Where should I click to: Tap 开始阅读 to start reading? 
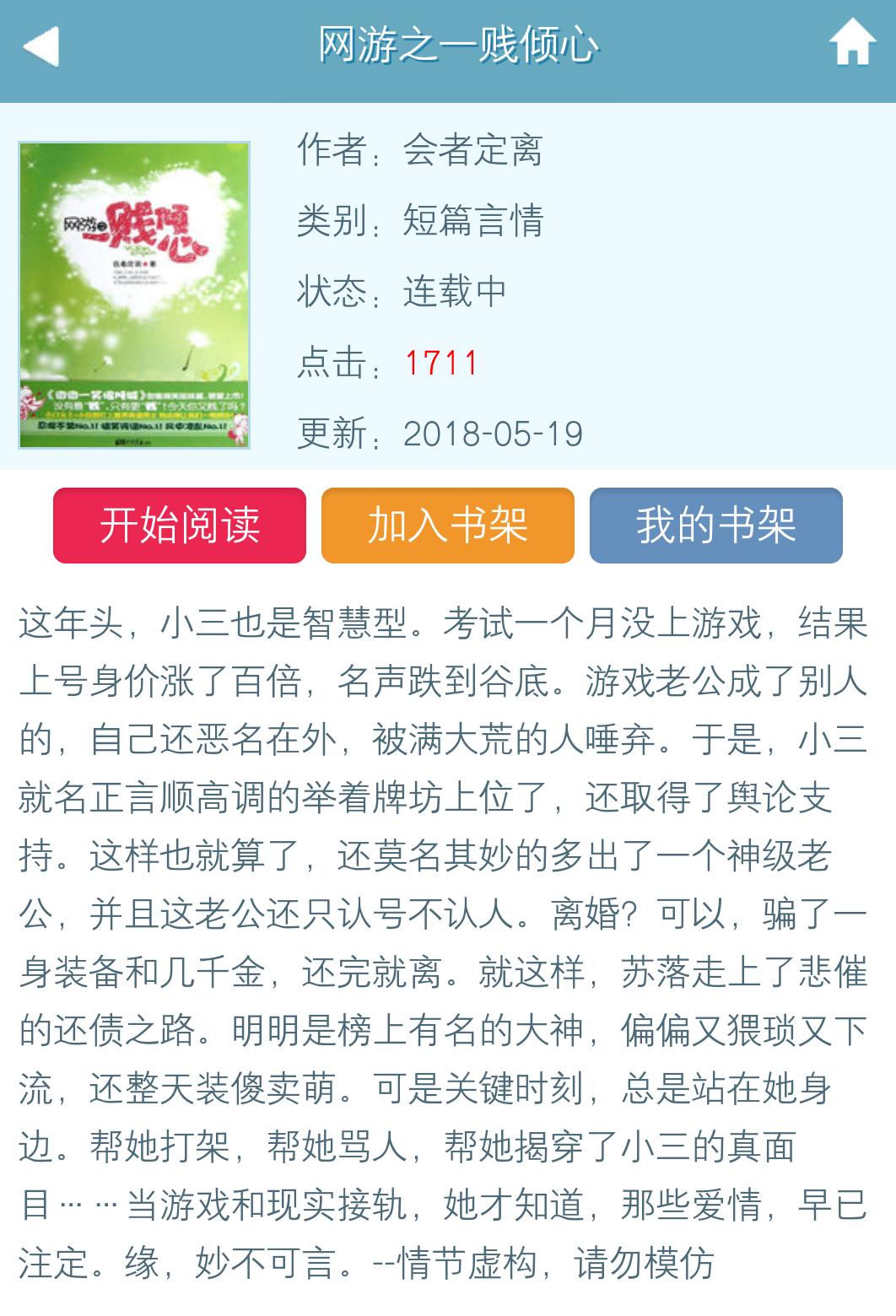(x=179, y=525)
